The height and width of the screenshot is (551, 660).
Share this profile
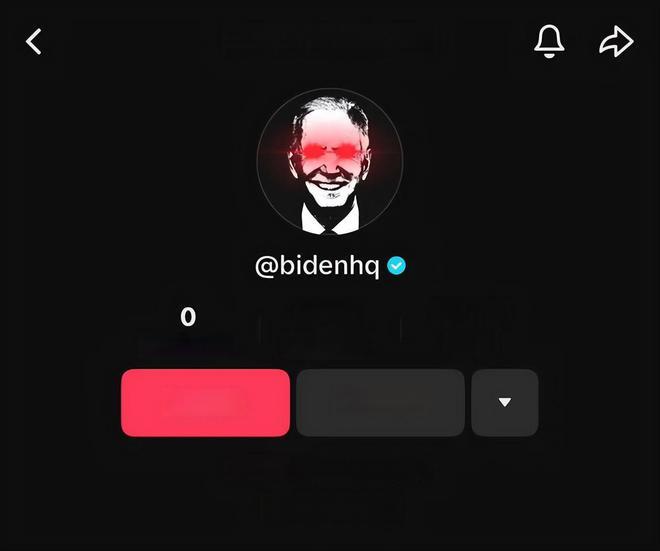tap(616, 41)
